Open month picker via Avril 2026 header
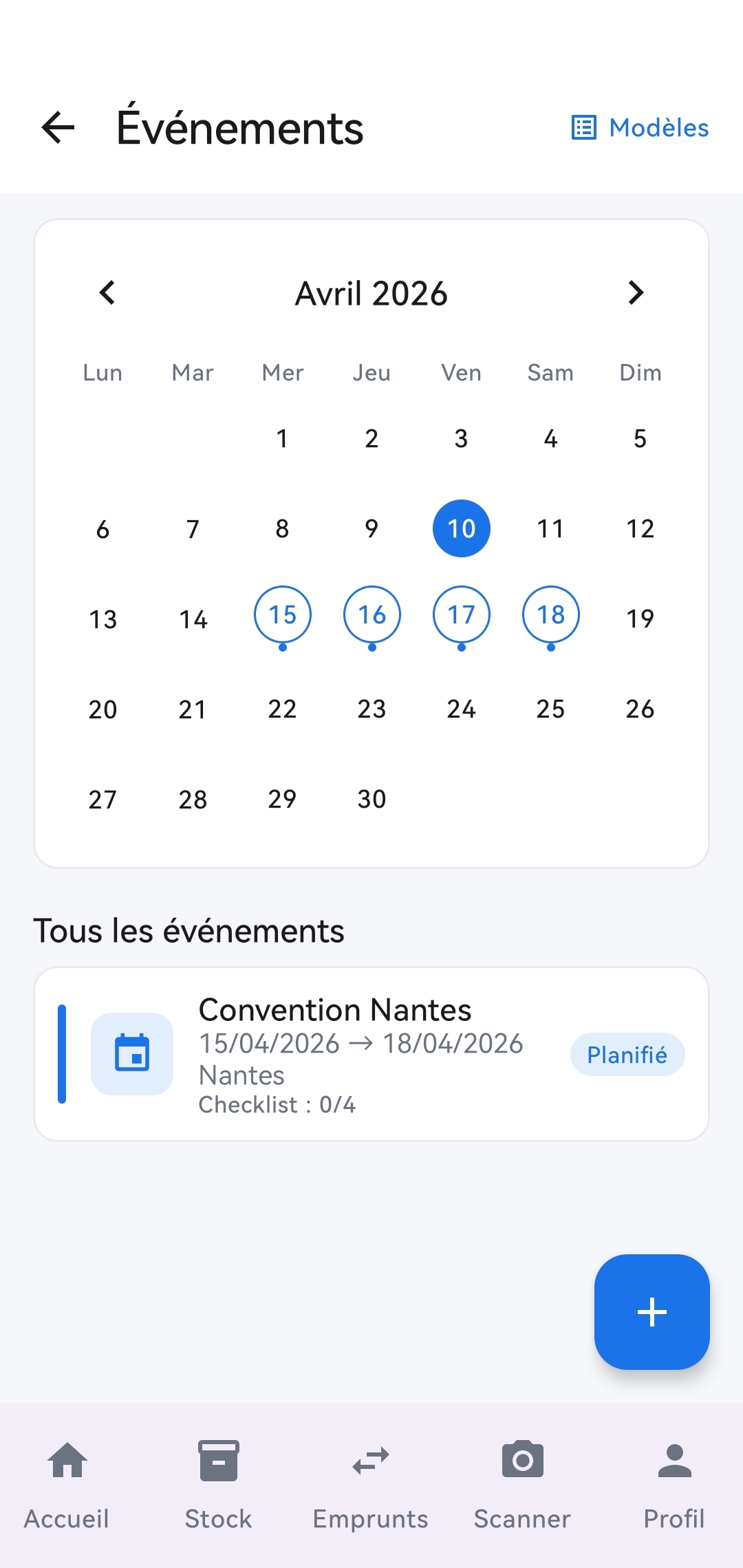The height and width of the screenshot is (1568, 743). coord(371,292)
